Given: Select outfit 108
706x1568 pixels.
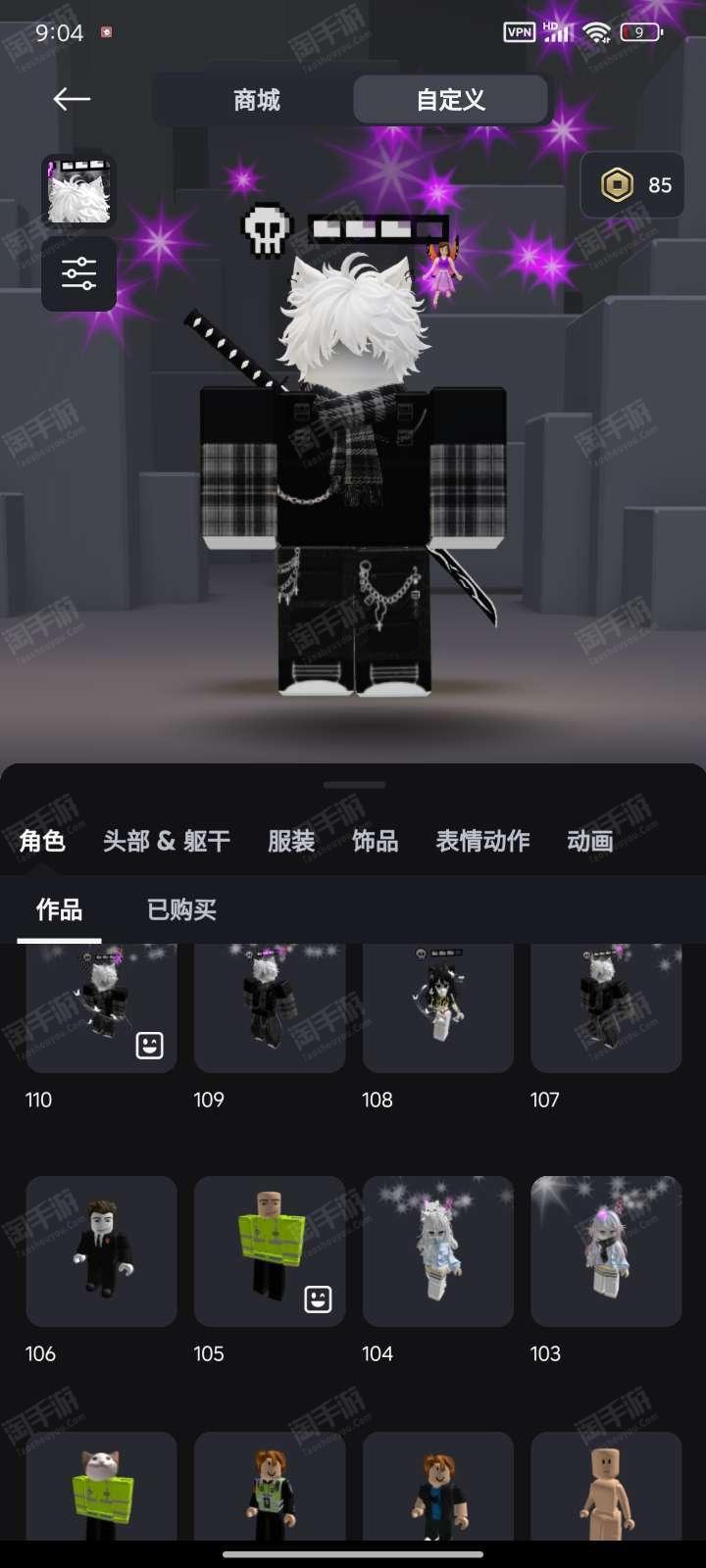Looking at the screenshot, I should [x=438, y=1009].
